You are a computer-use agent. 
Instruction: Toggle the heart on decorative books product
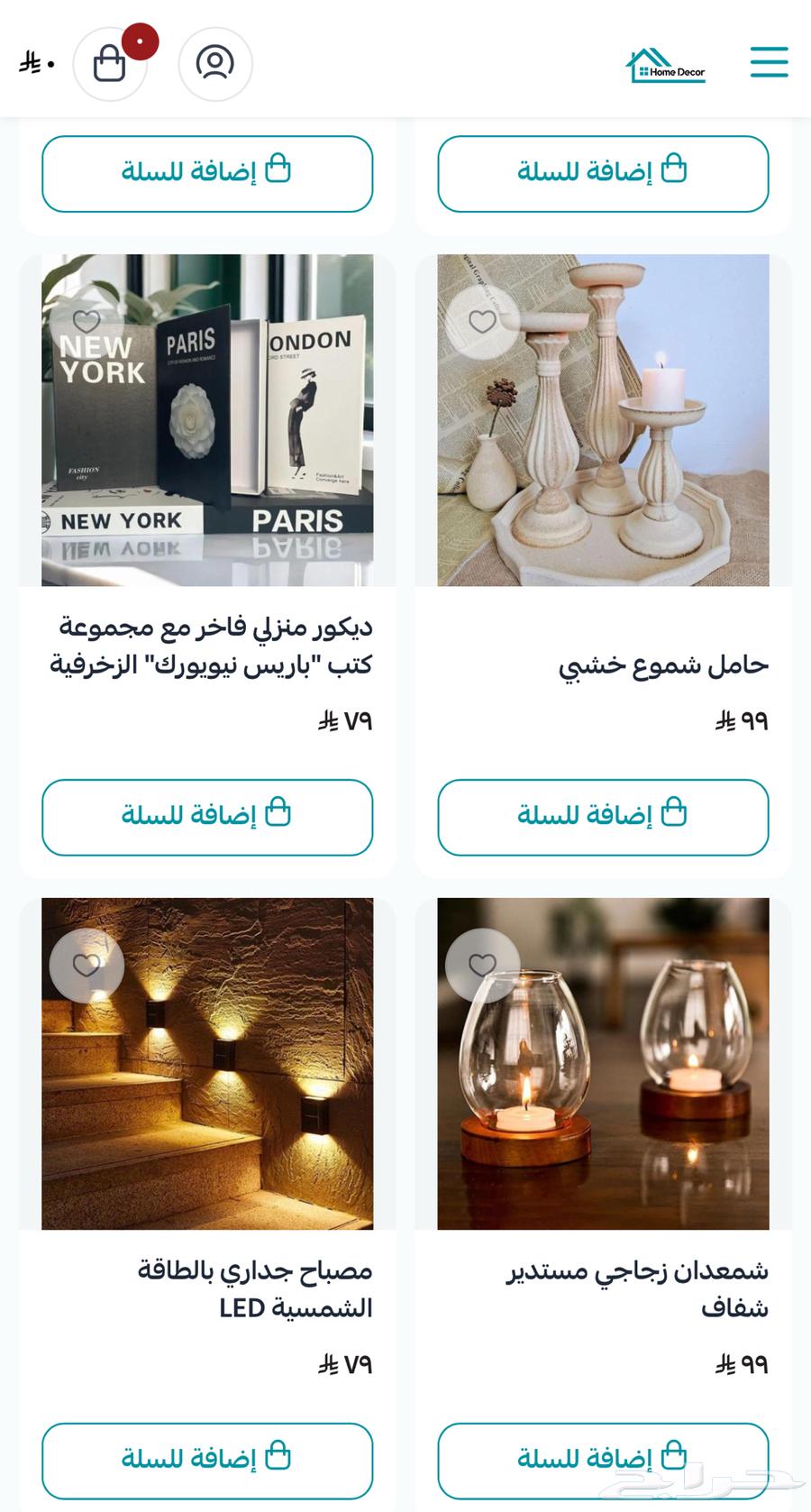(87, 321)
